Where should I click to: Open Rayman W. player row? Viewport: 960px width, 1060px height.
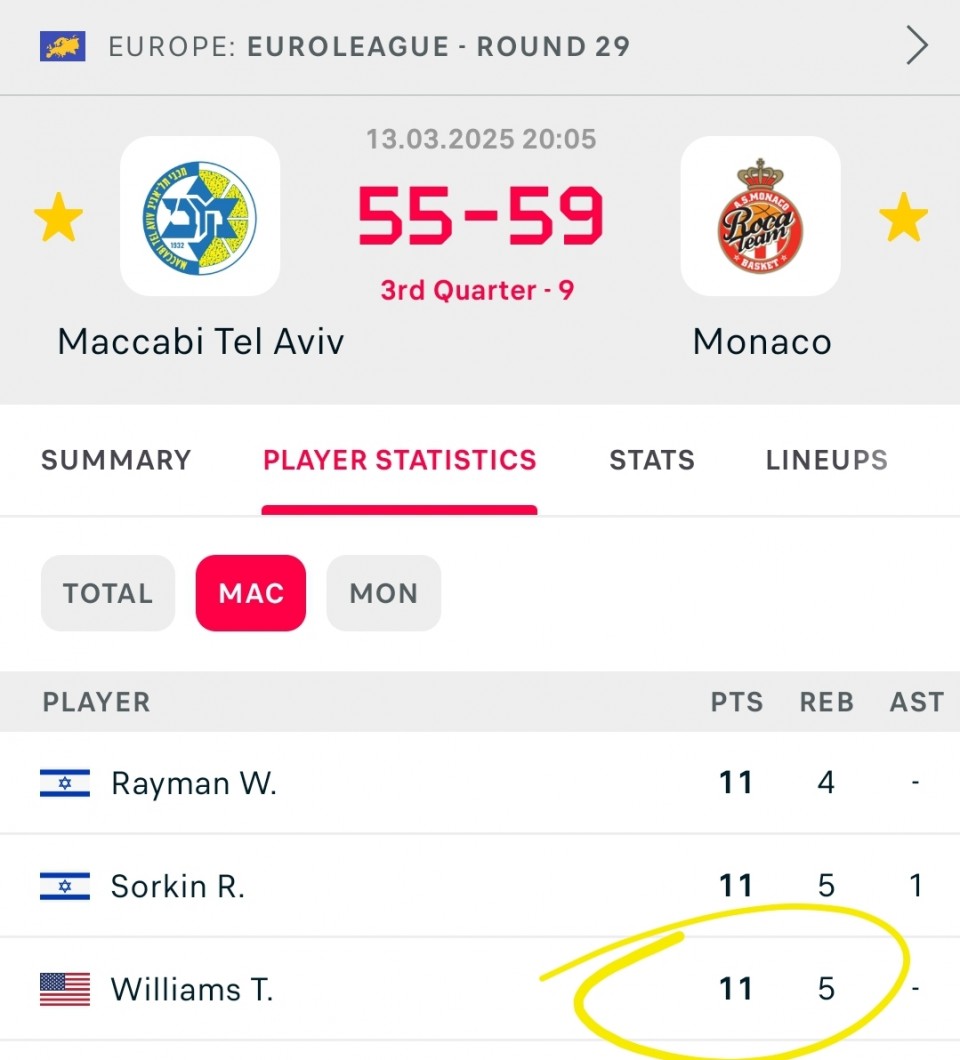[x=194, y=783]
